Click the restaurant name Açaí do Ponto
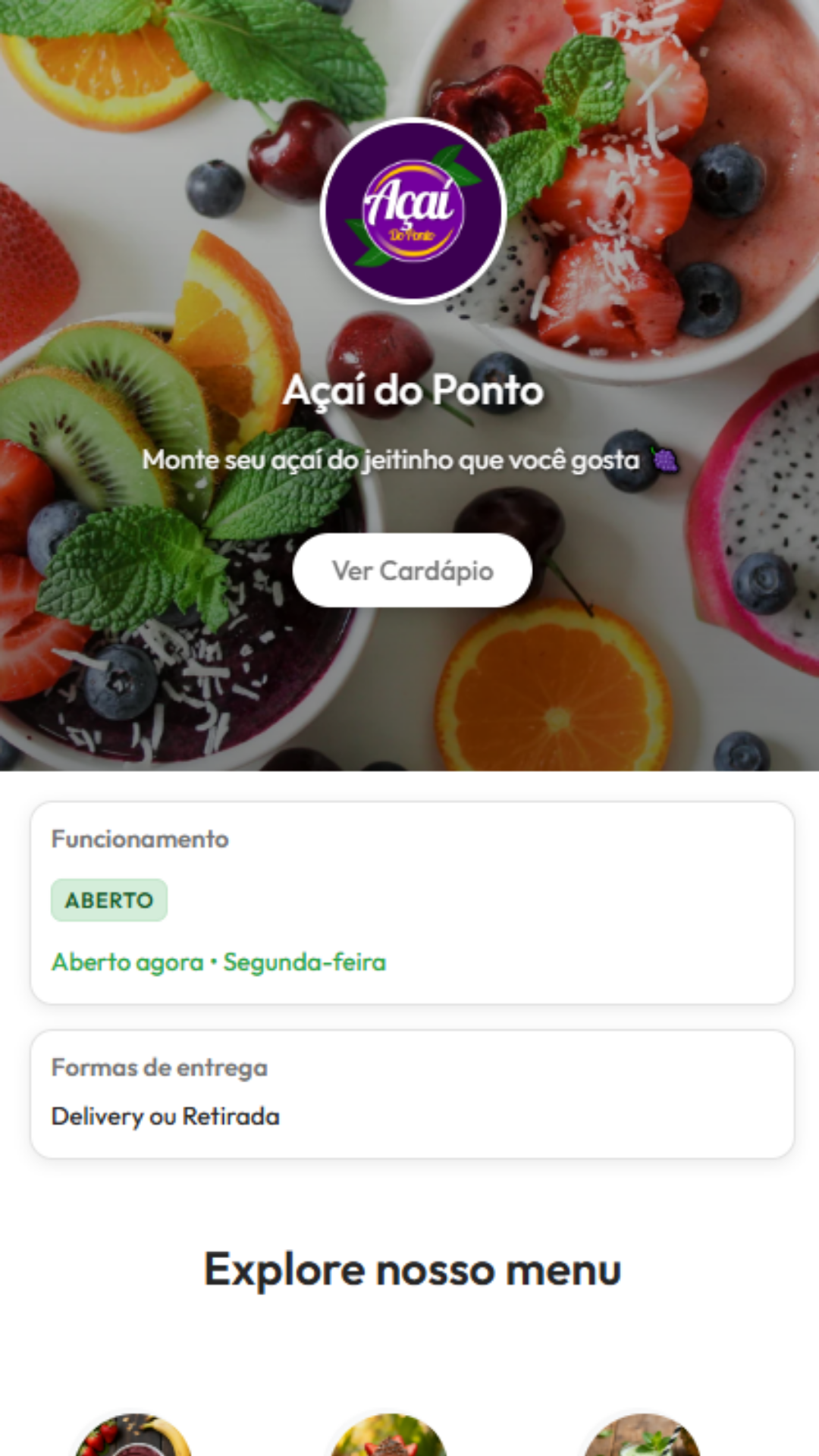 pos(413,391)
